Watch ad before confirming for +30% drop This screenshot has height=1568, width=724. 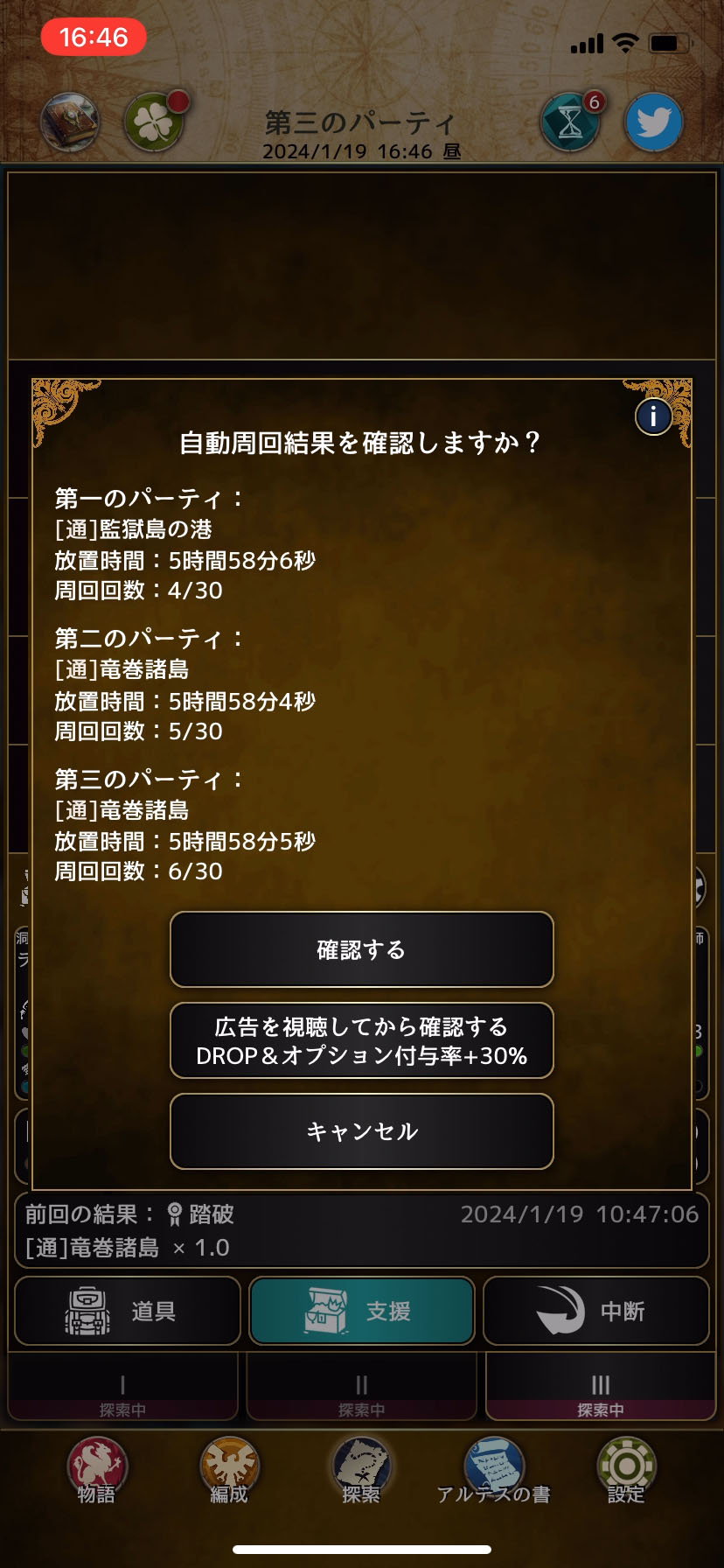pos(361,1040)
